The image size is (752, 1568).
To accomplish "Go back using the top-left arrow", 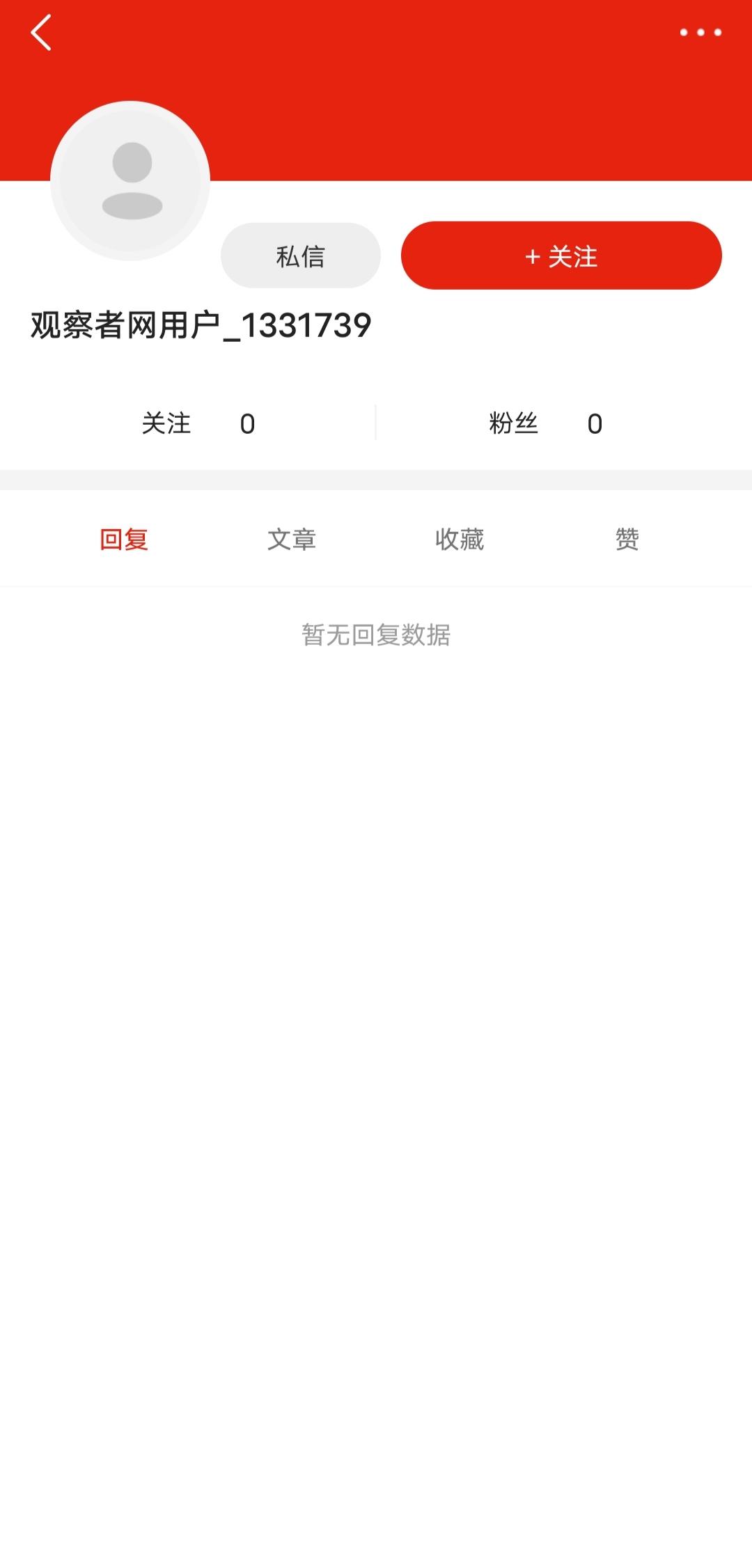I will coord(41,33).
